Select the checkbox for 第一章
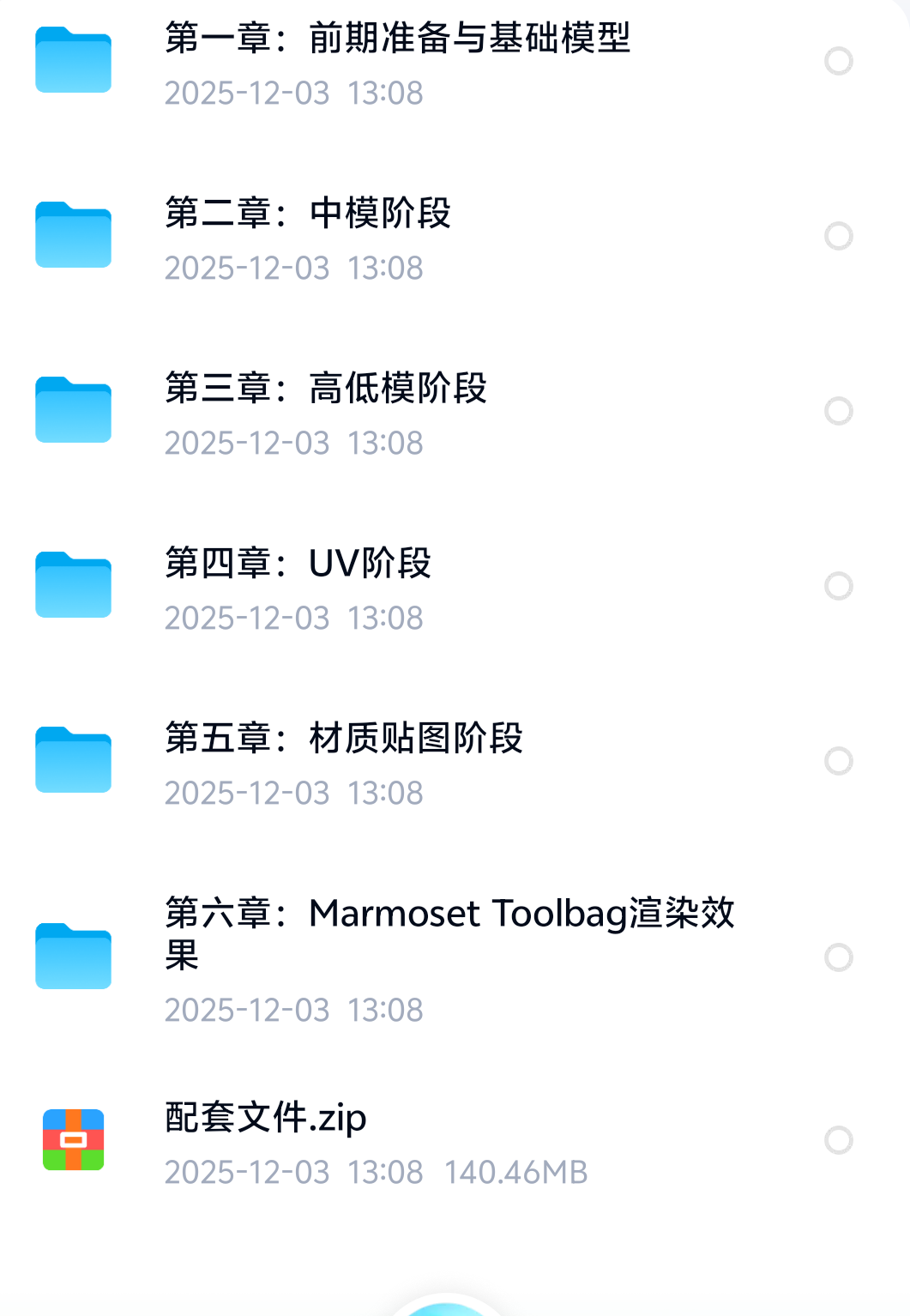Viewport: 910px width, 1316px height. click(x=838, y=60)
